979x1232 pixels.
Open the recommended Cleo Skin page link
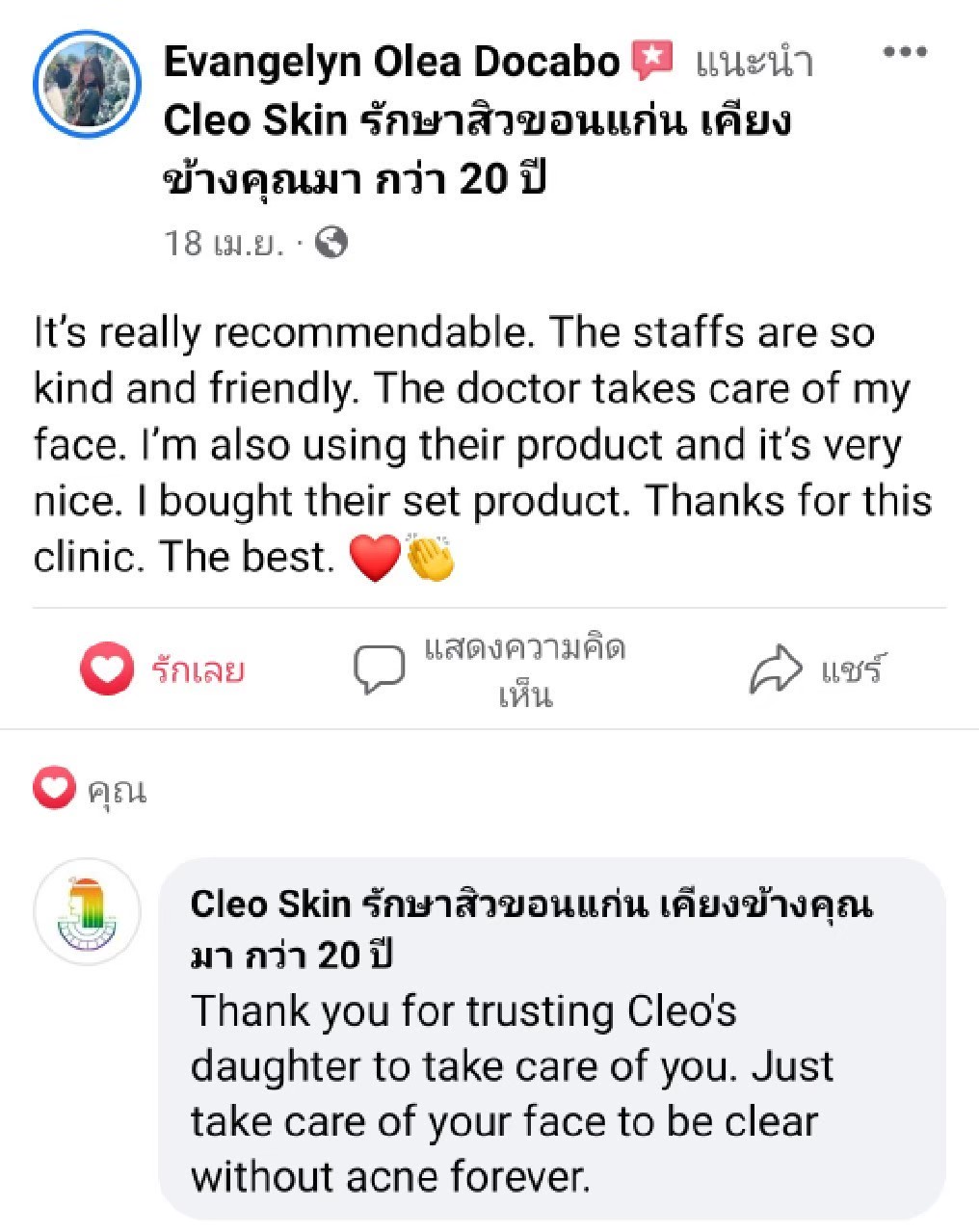[476, 149]
